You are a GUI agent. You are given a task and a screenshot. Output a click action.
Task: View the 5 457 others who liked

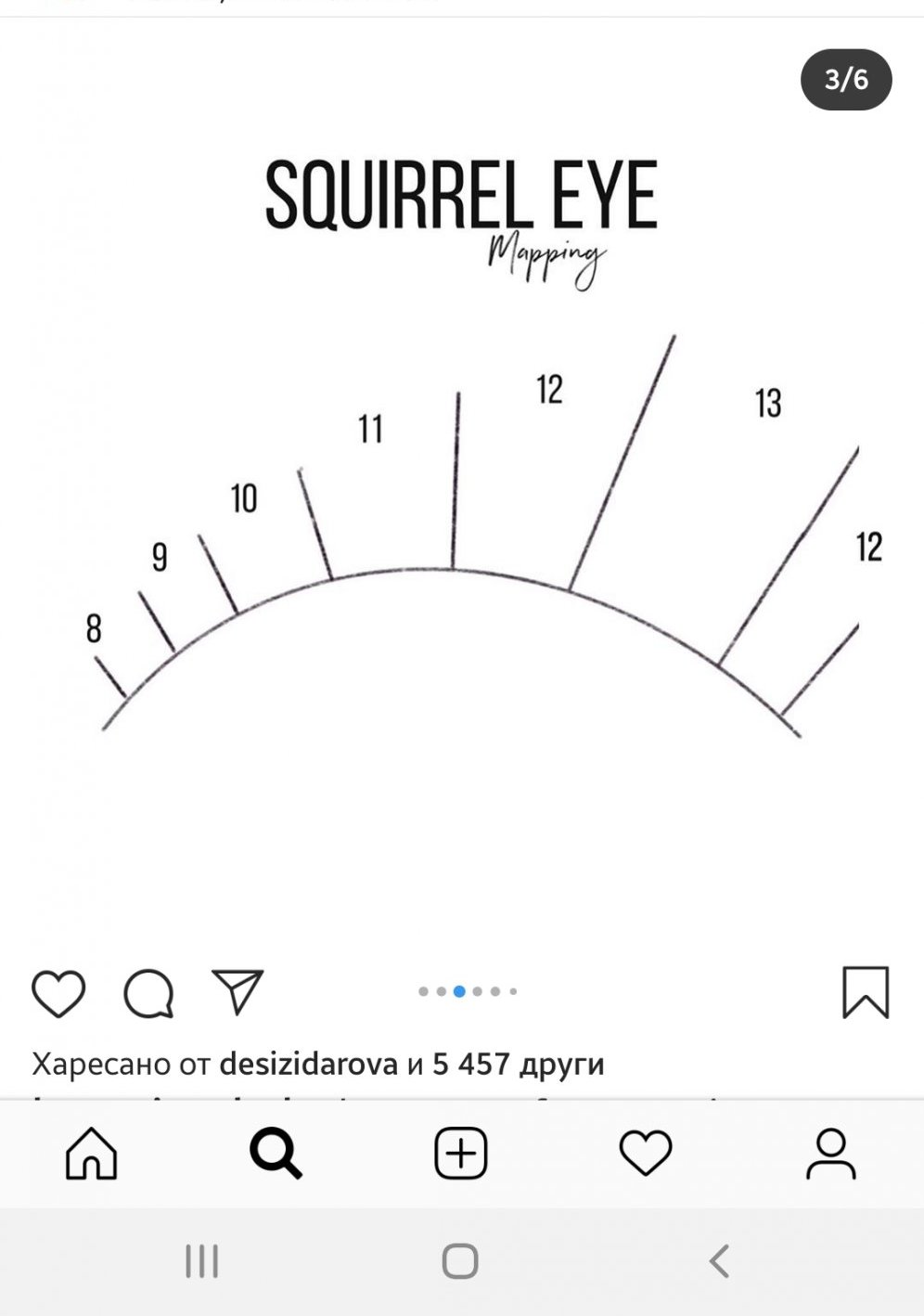519,1064
